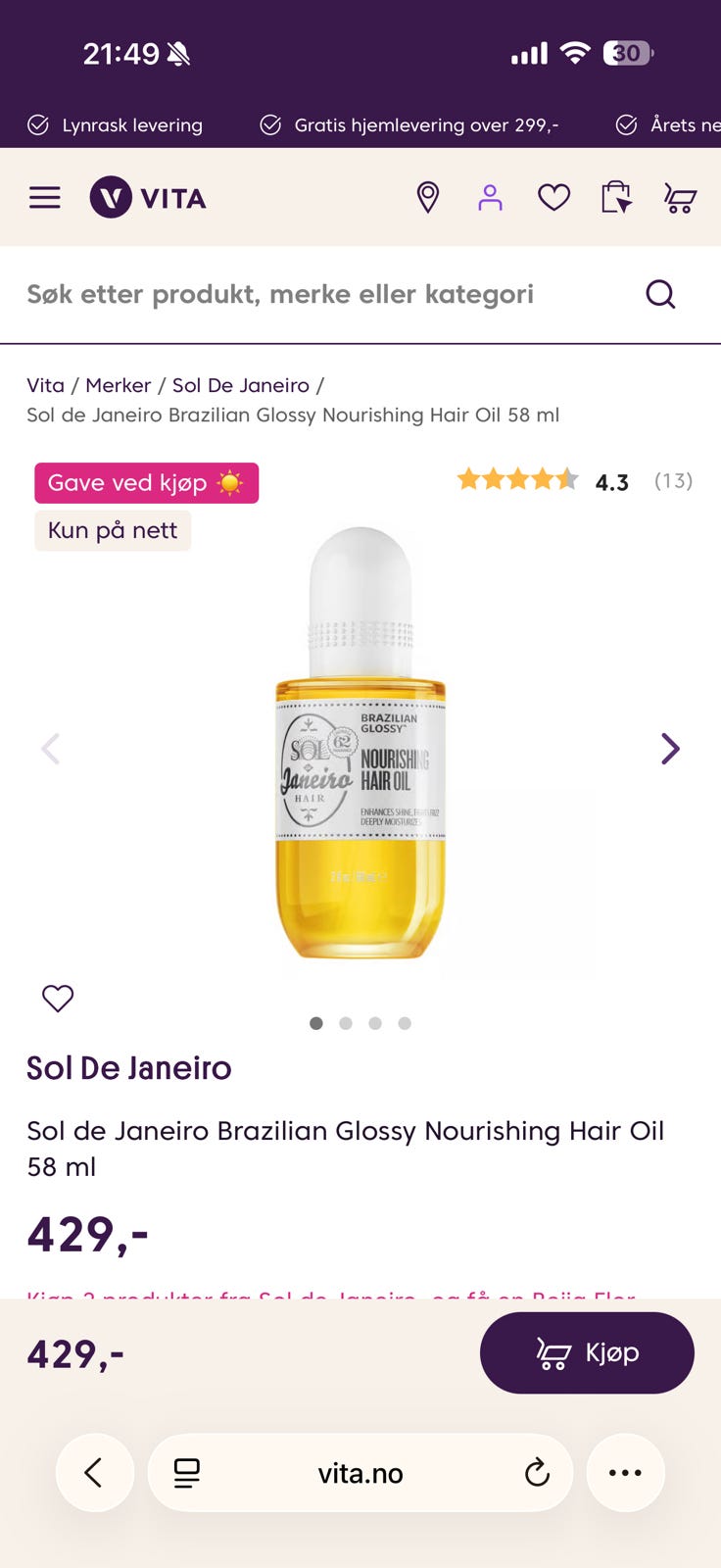Open the user account icon
The height and width of the screenshot is (1568, 721).
click(490, 198)
